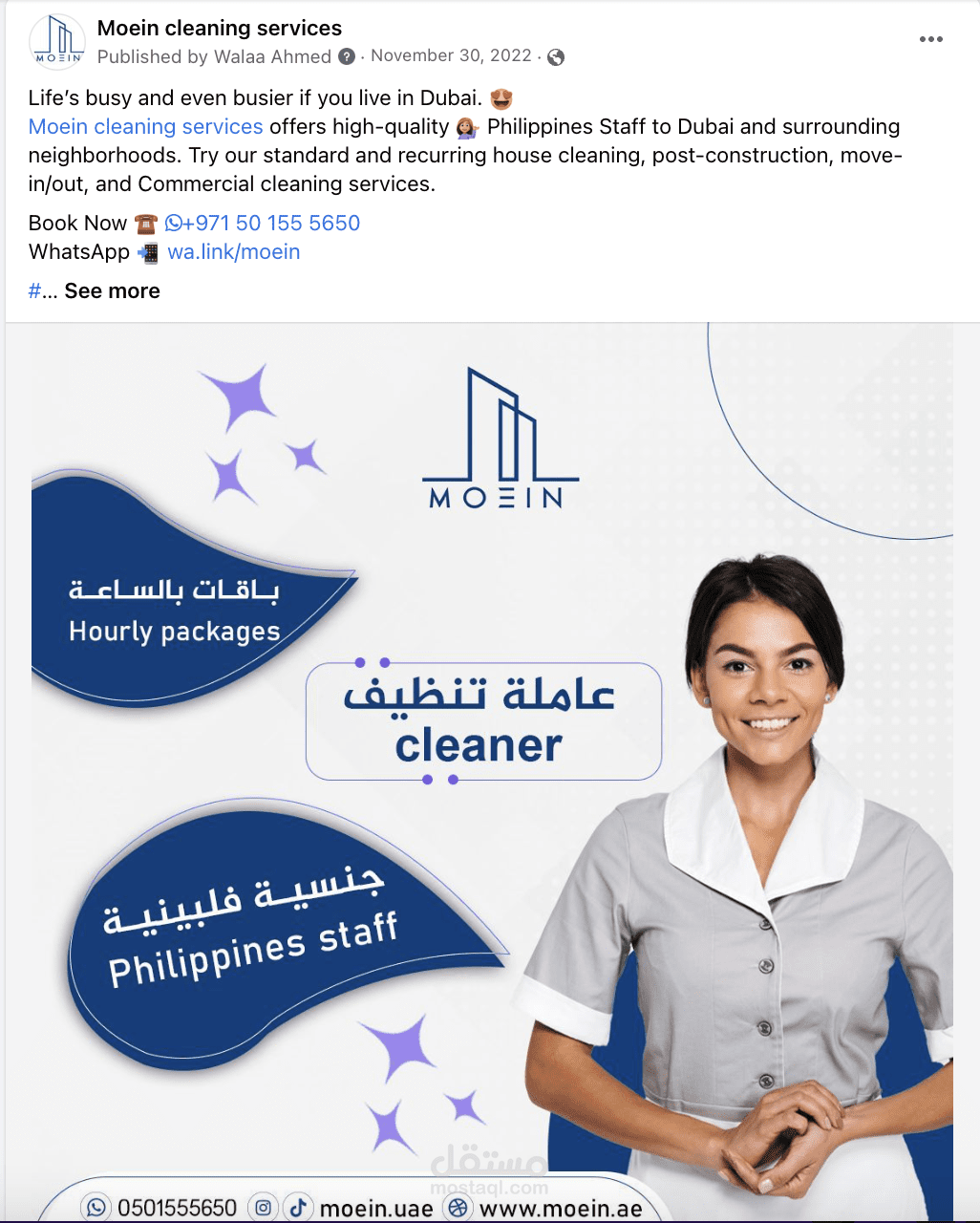The image size is (980, 1223).
Task: Open the Moein cleaning services link in the text
Action: (x=145, y=126)
